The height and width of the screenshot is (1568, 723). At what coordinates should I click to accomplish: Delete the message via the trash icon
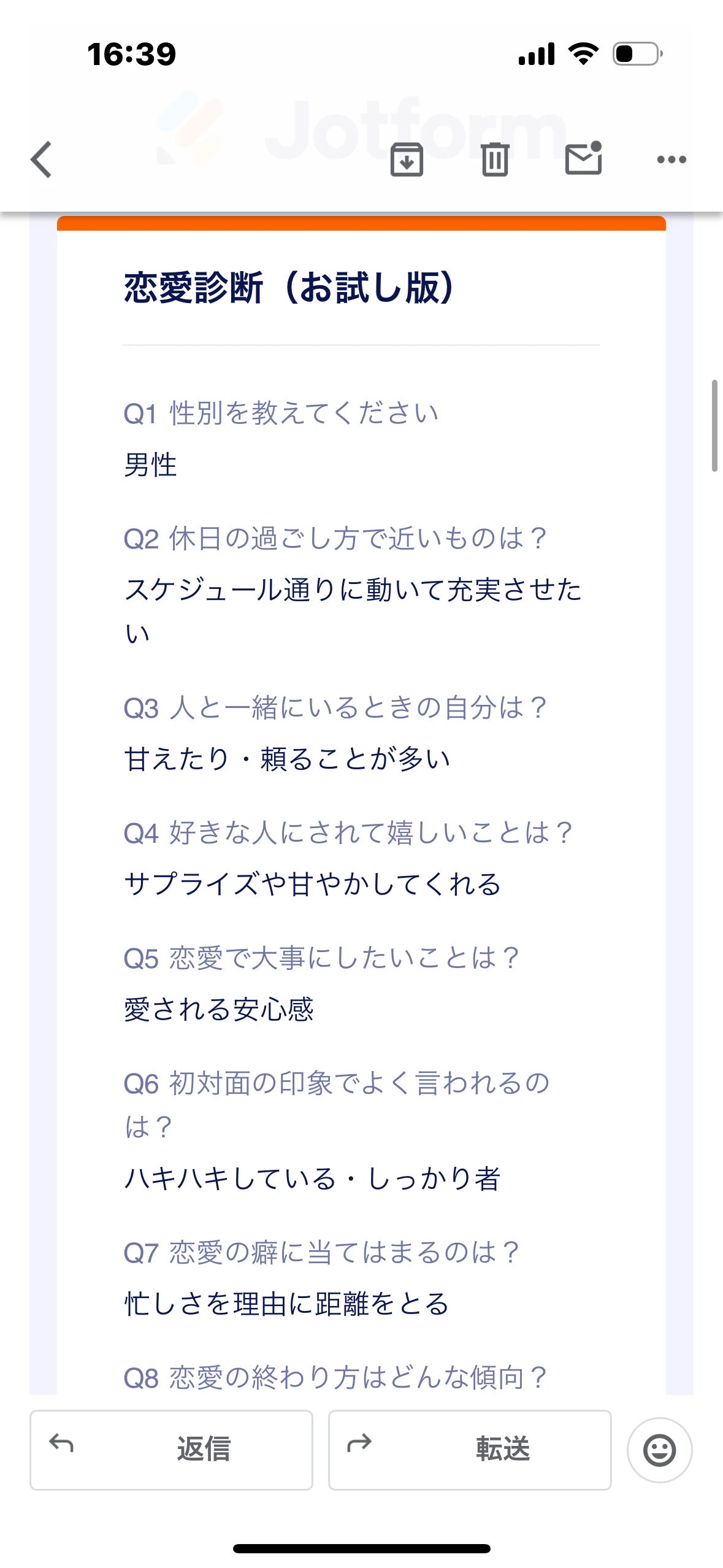click(495, 159)
